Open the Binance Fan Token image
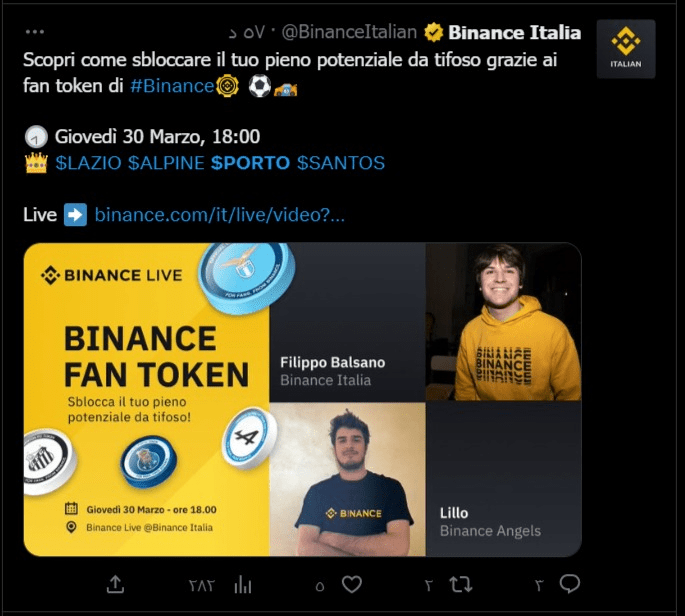 (x=302, y=399)
